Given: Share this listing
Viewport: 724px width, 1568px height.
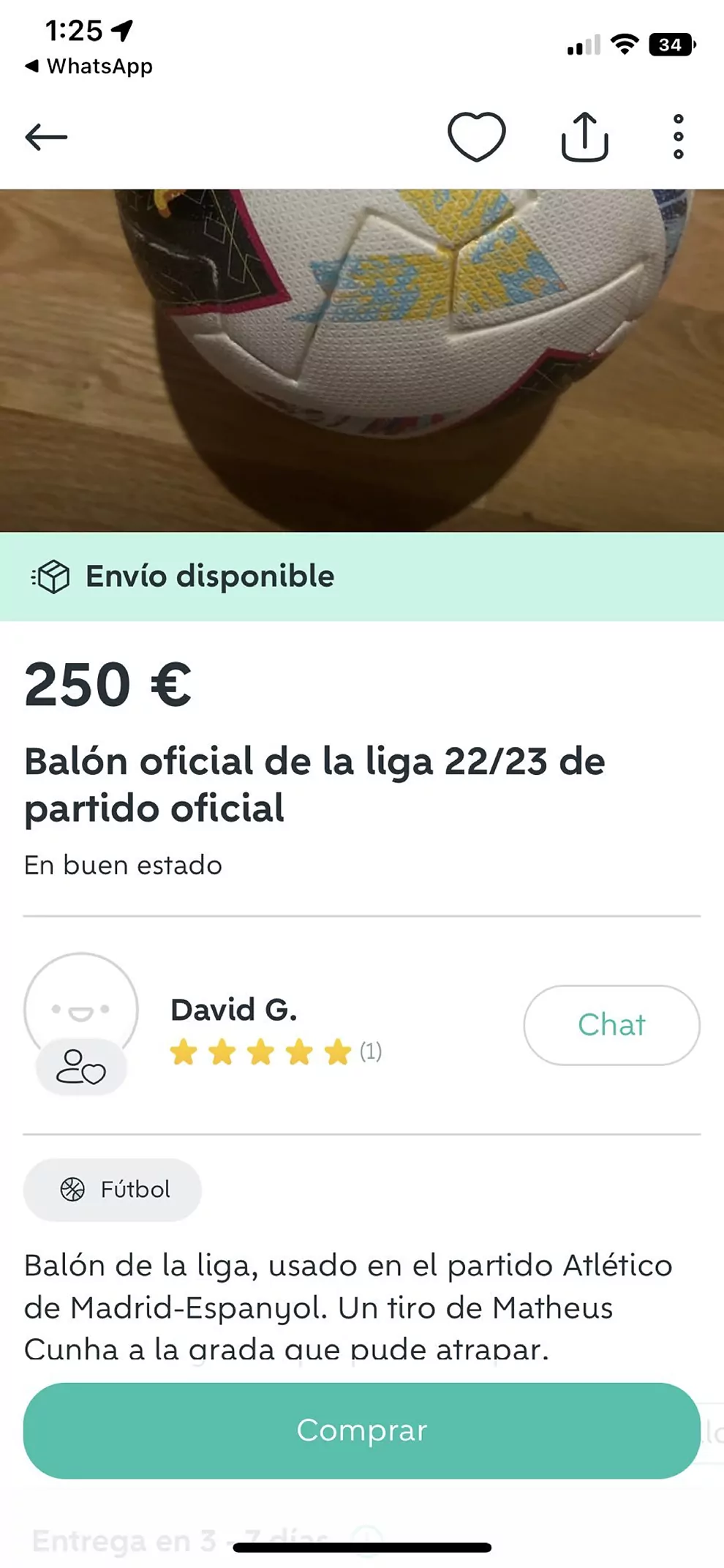Looking at the screenshot, I should tap(584, 136).
